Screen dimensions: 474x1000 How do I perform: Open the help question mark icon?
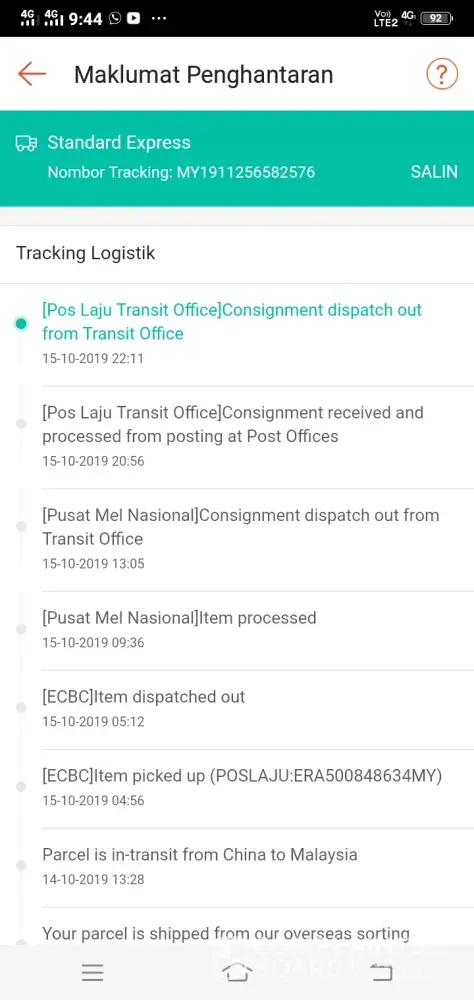[442, 74]
